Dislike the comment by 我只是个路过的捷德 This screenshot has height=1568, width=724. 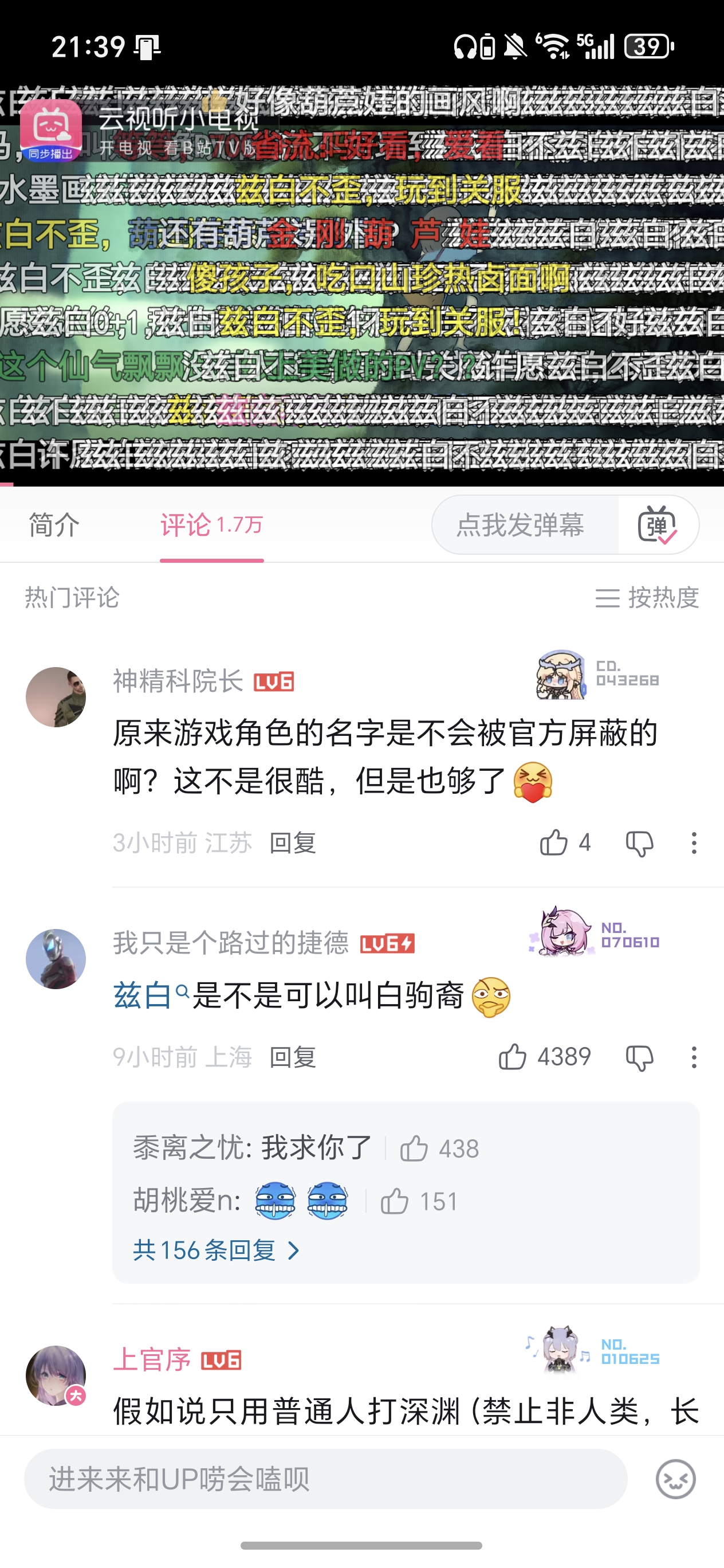[x=639, y=1058]
